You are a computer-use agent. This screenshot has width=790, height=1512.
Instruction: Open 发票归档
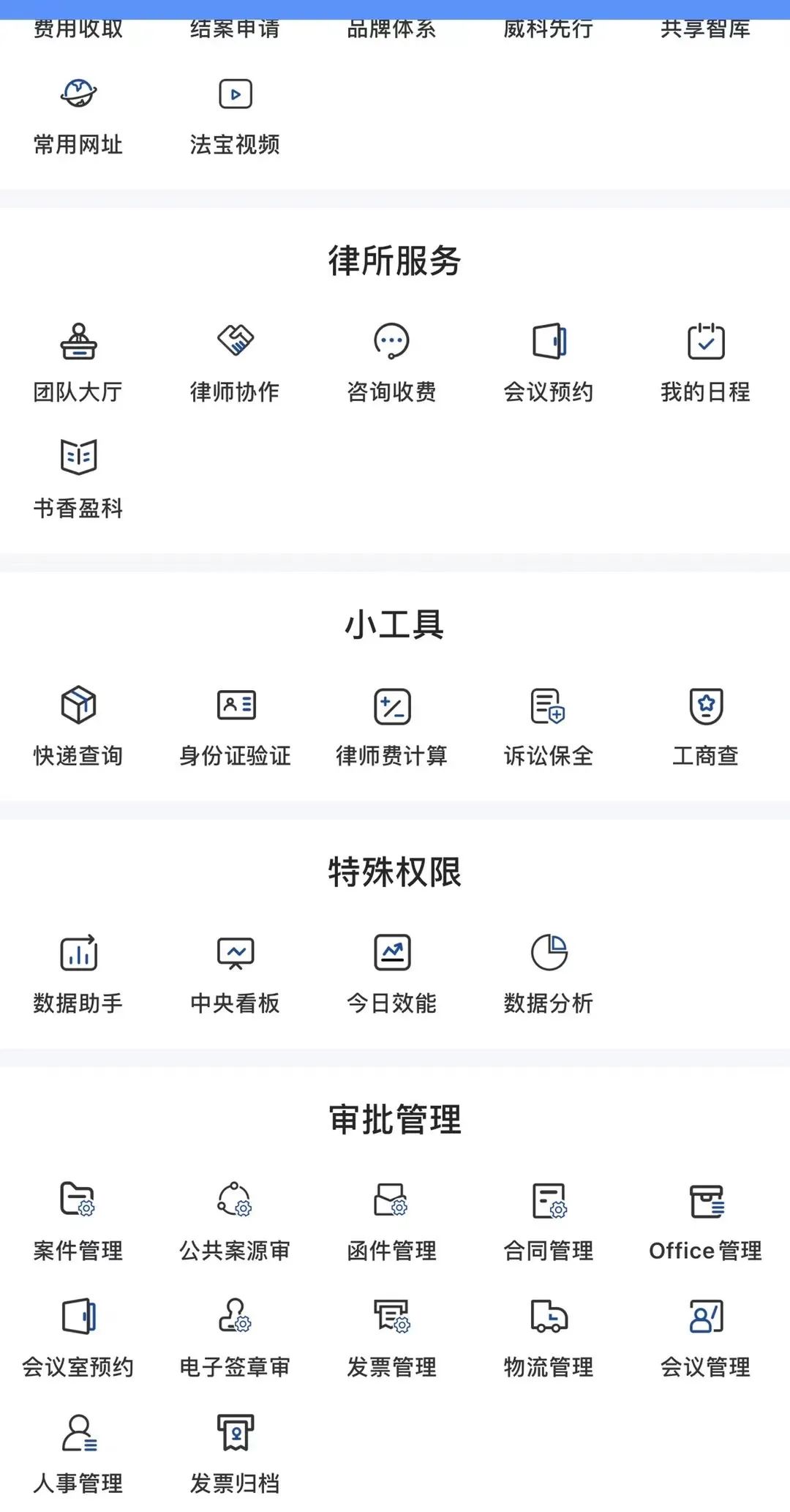point(235,1453)
